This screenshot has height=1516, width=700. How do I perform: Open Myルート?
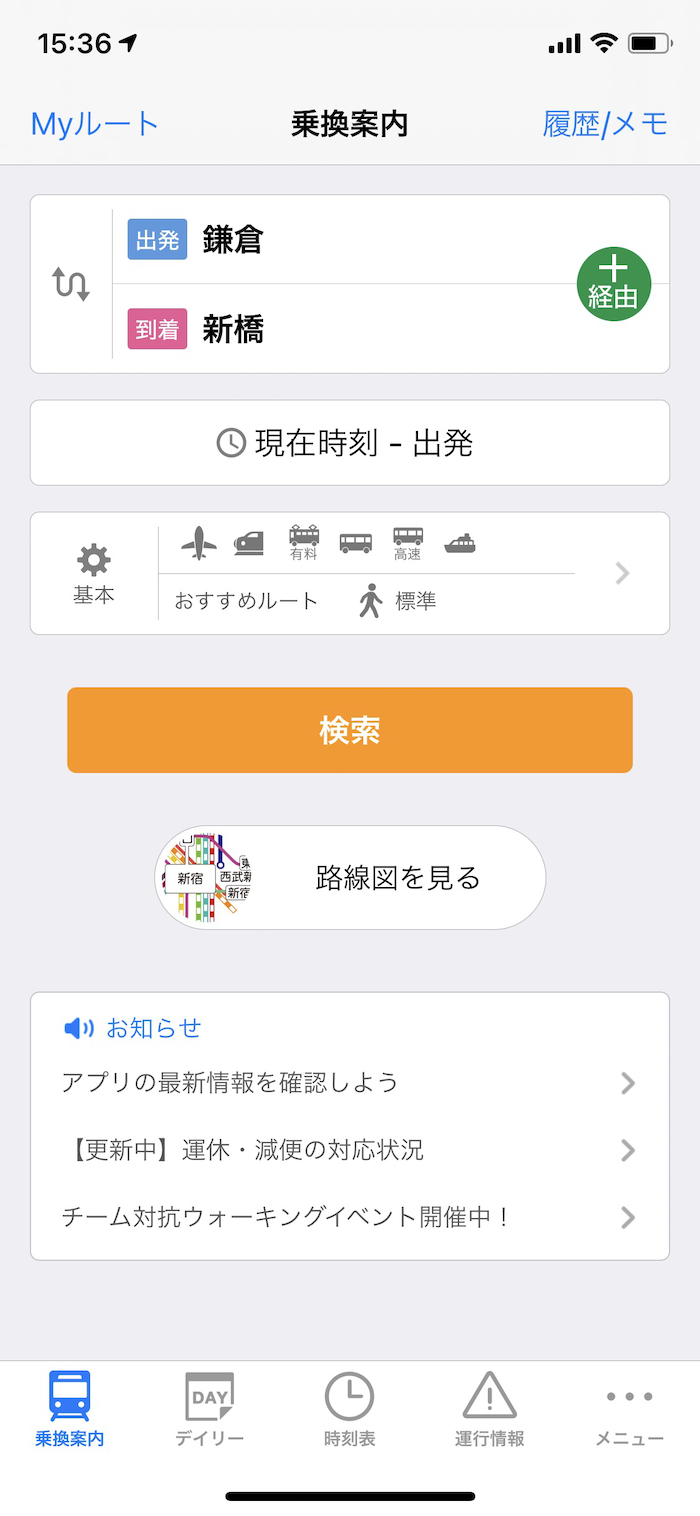point(95,124)
